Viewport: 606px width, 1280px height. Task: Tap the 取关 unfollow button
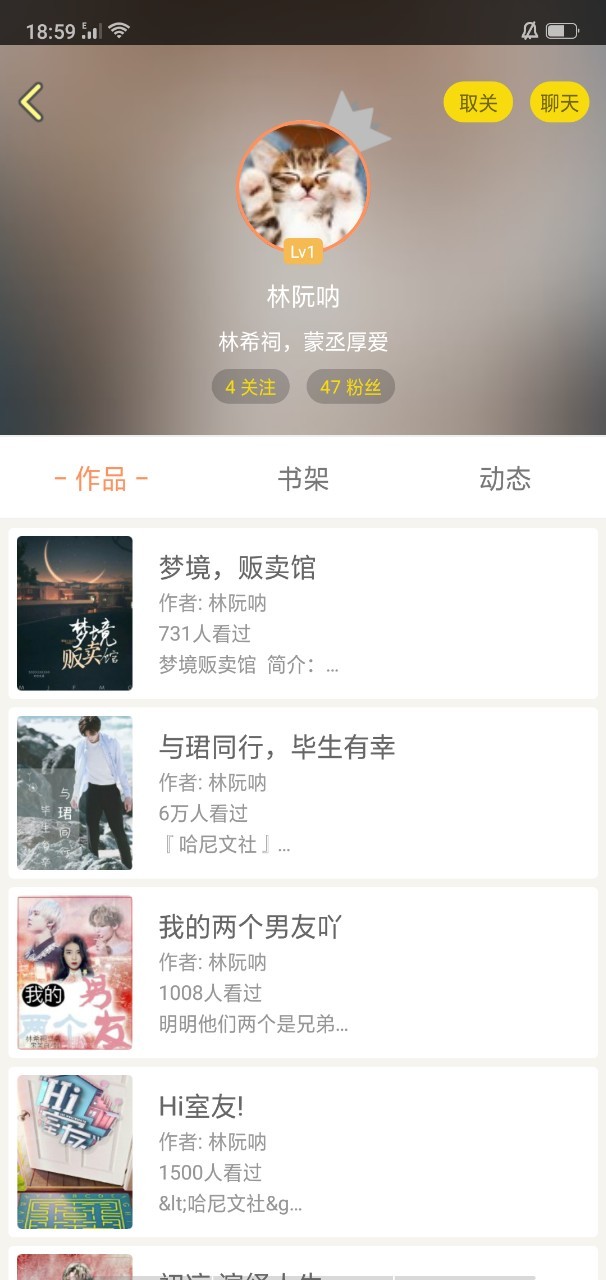click(x=478, y=102)
